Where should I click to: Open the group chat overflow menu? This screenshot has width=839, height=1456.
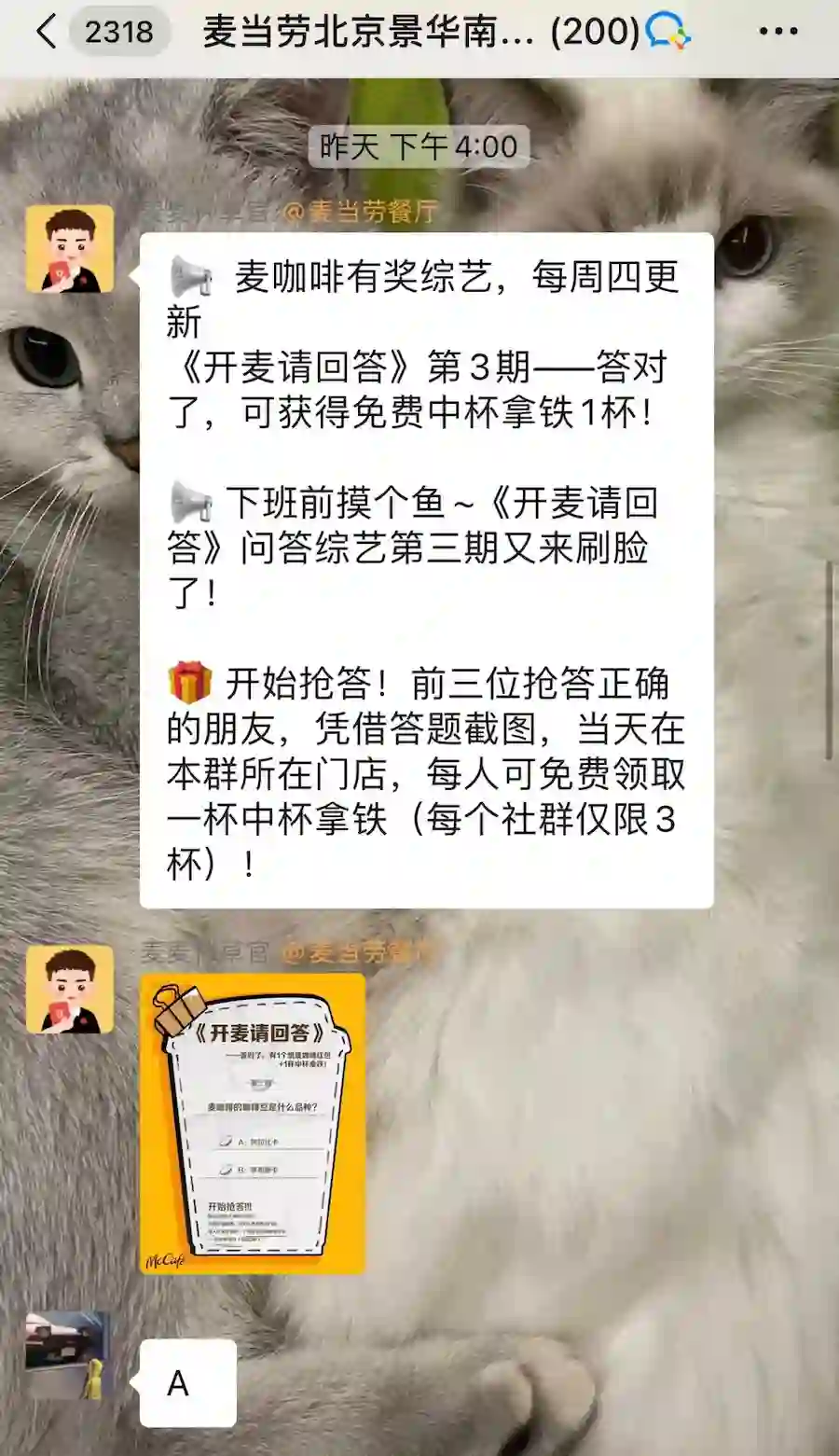click(777, 32)
